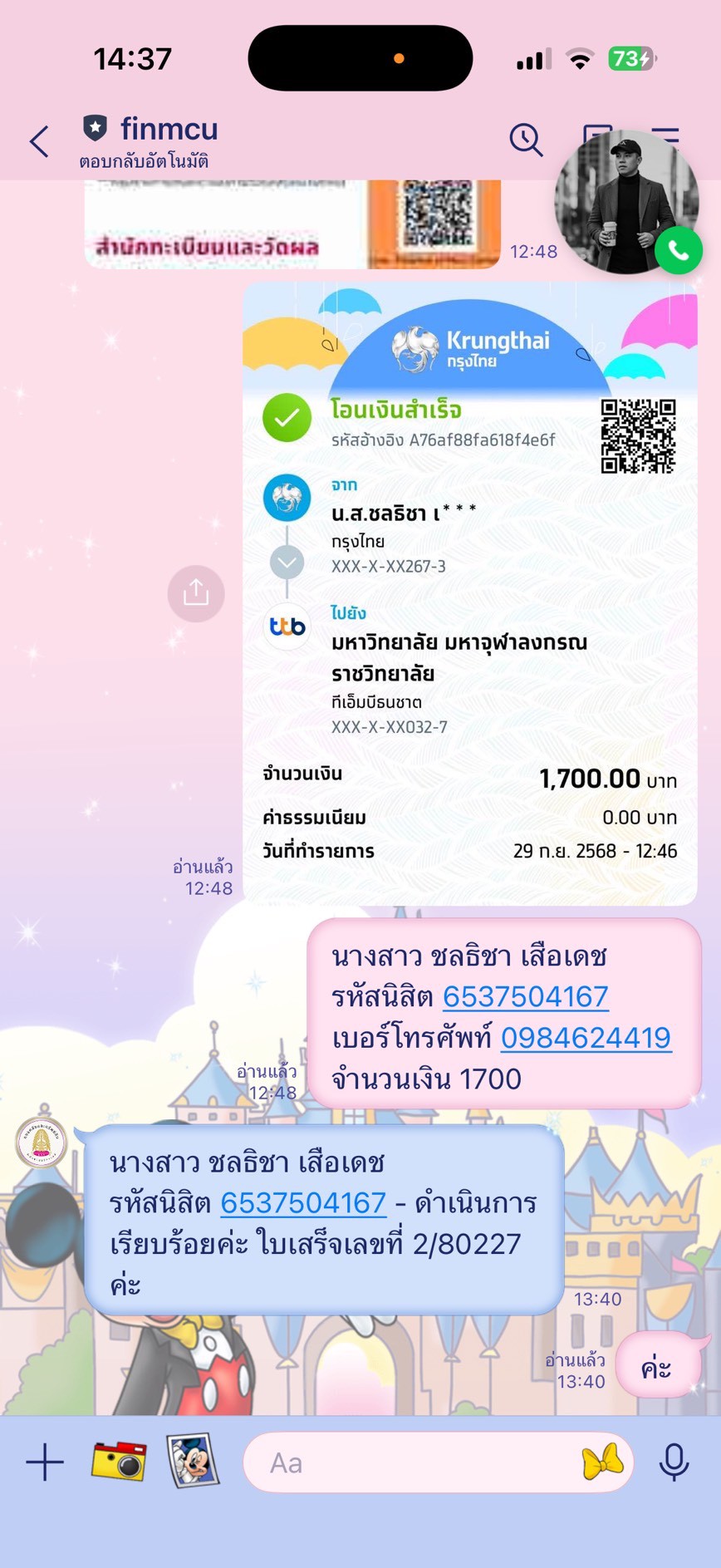Tap student ID link in the pink message
Screen dimensions: 721x1568
(x=525, y=996)
